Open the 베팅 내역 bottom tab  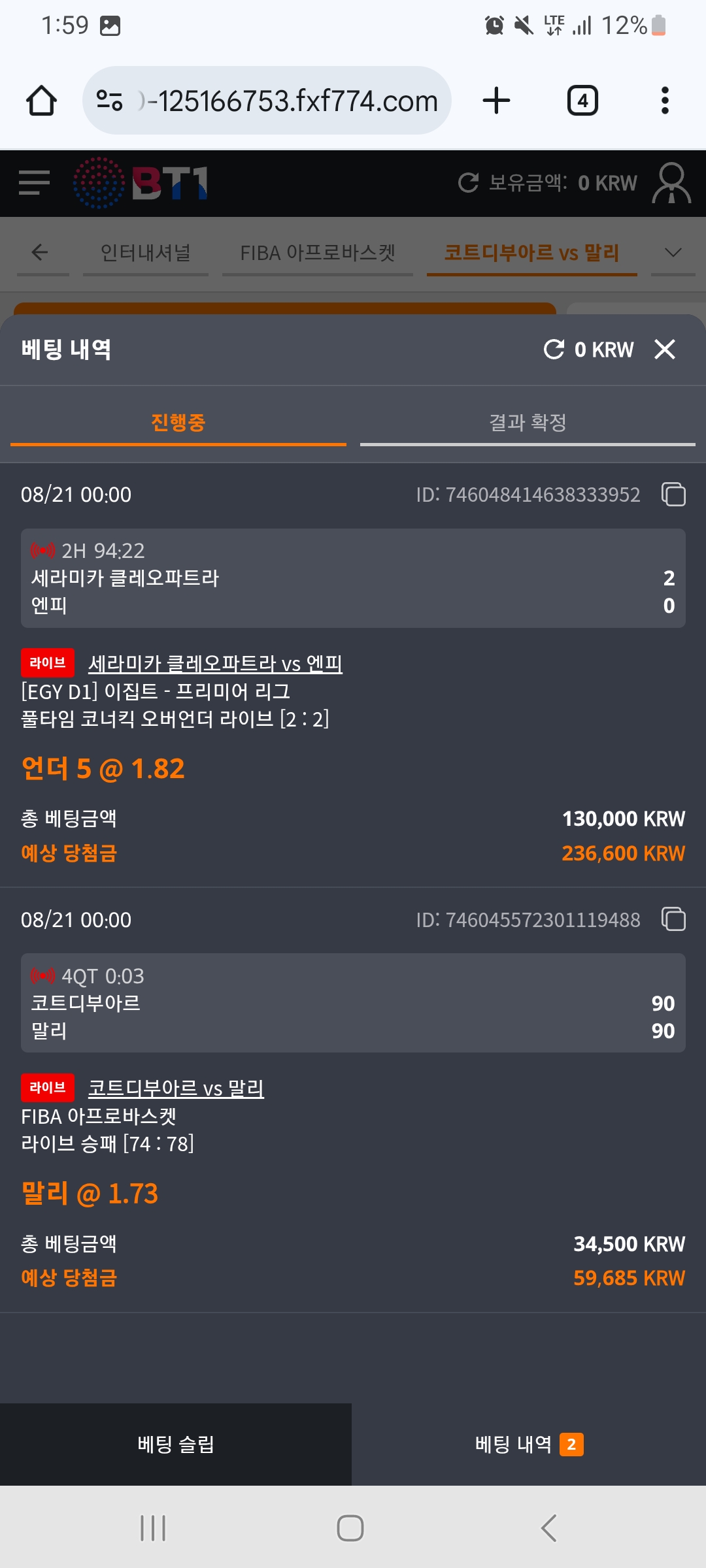click(529, 1445)
